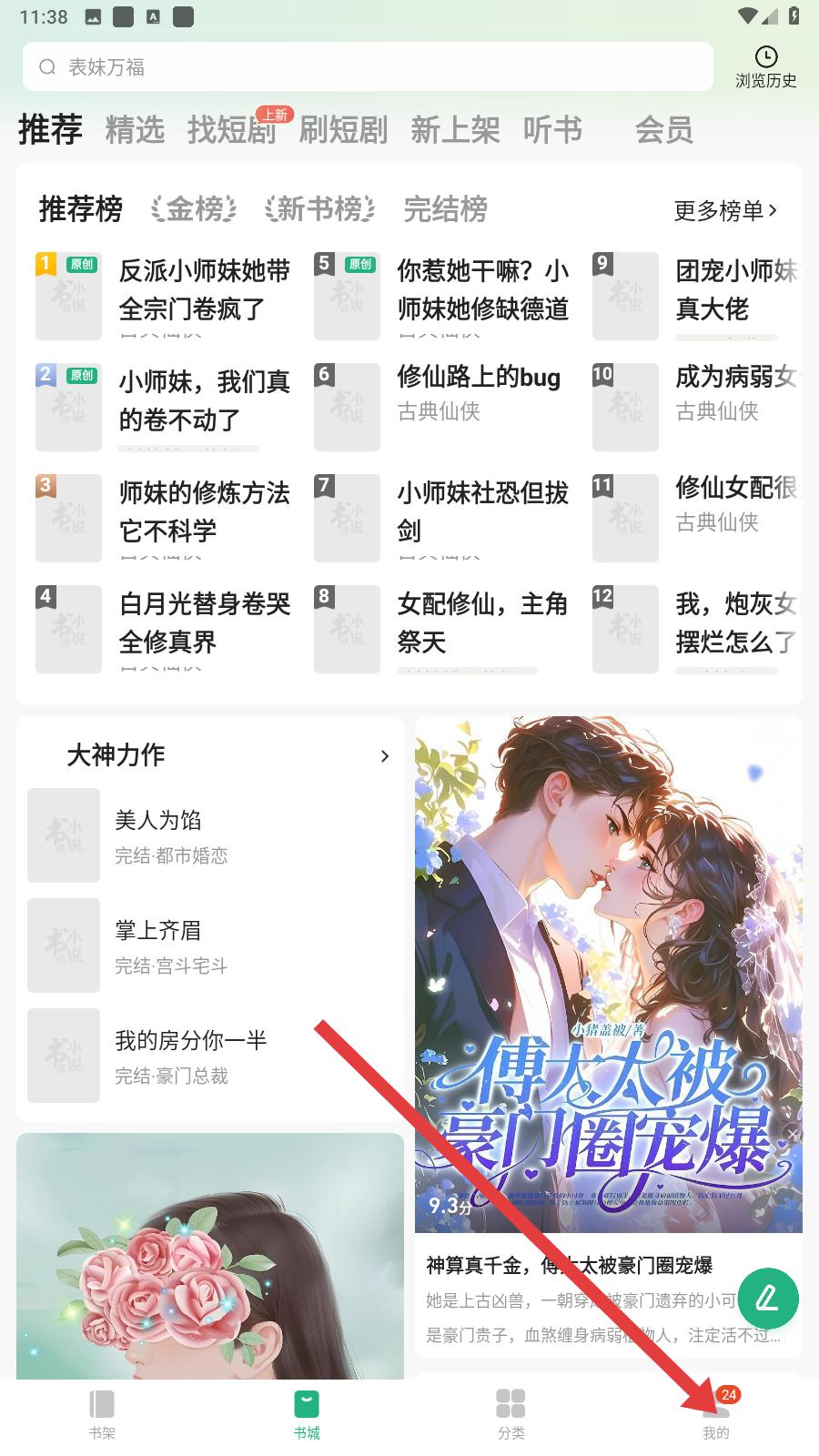Open the search box with 表妹万福
The image size is (819, 1456).
(x=364, y=66)
